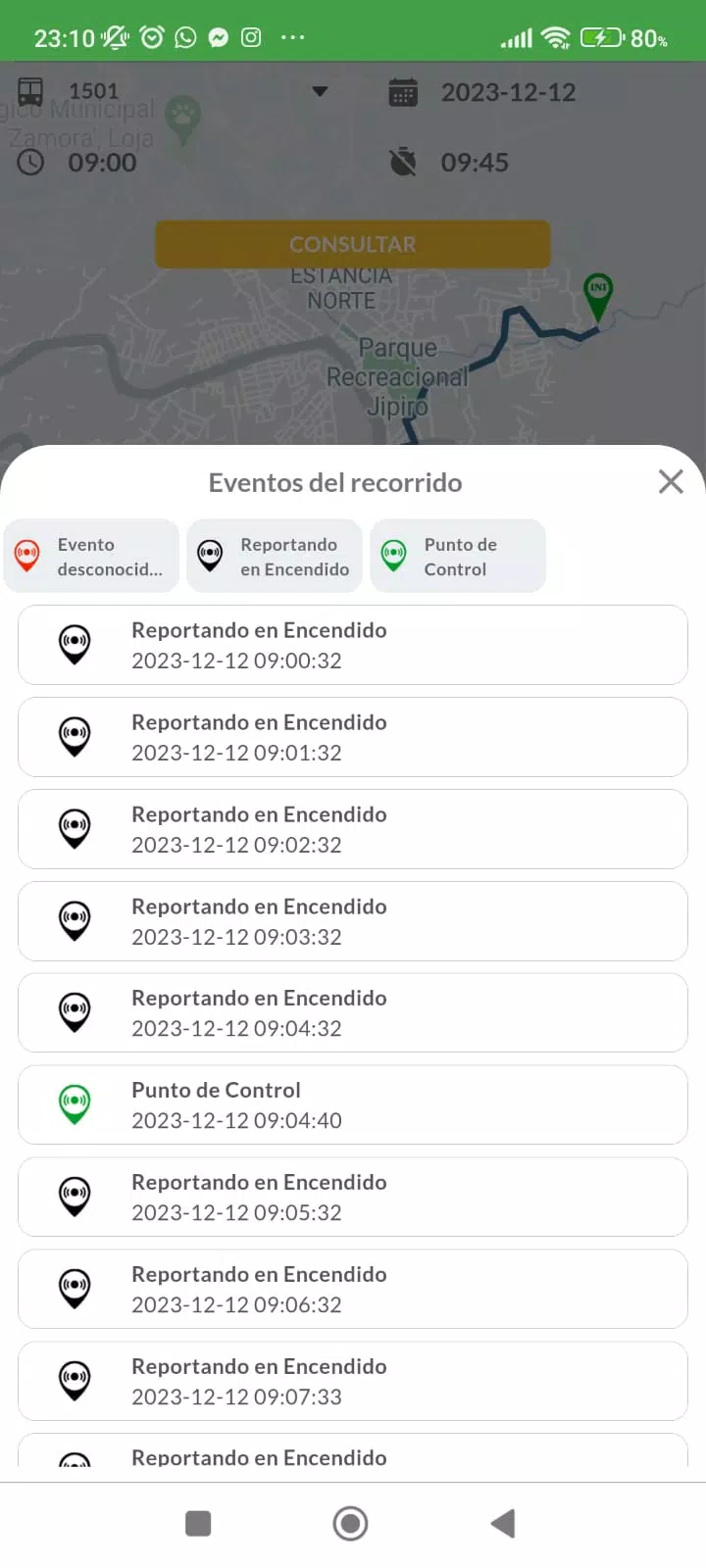706x1568 pixels.
Task: Open the event reported at 09:00:32
Action: [353, 645]
